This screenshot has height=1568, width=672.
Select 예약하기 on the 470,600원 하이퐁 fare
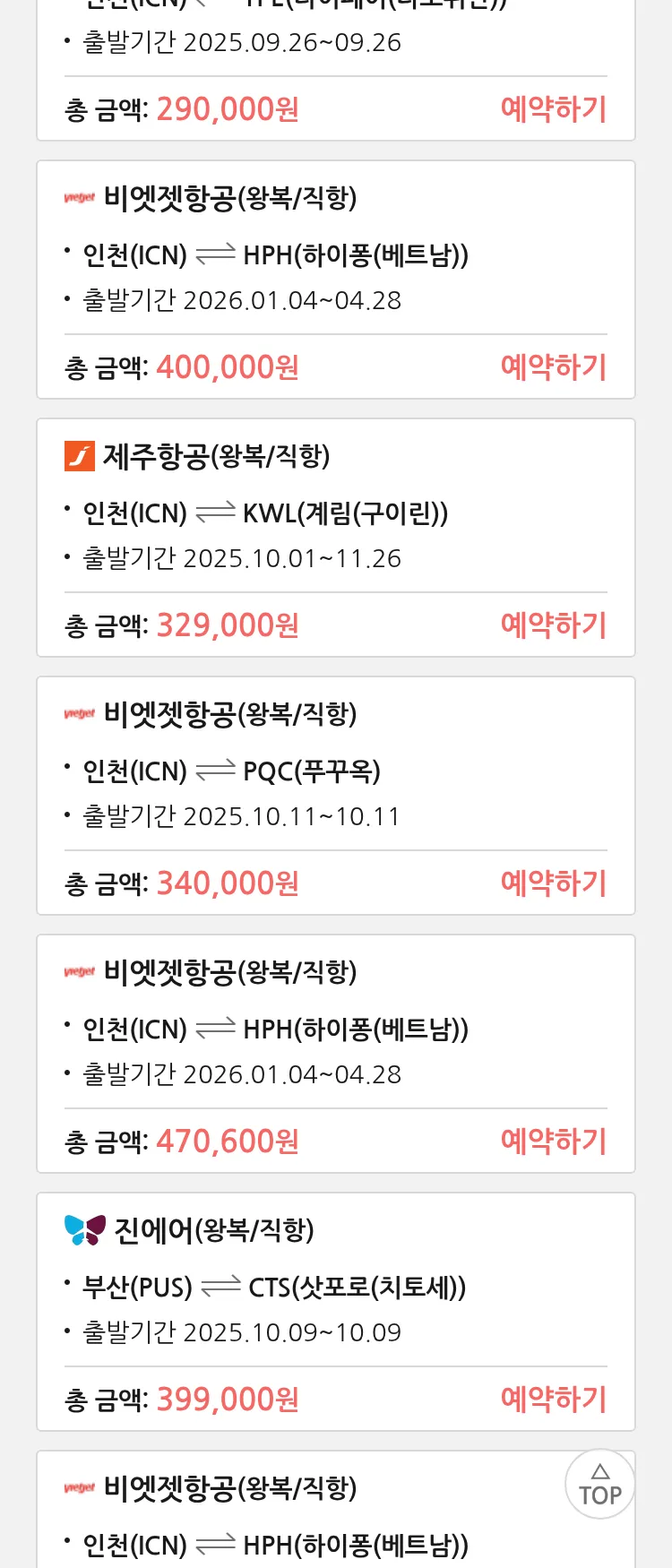click(553, 1142)
